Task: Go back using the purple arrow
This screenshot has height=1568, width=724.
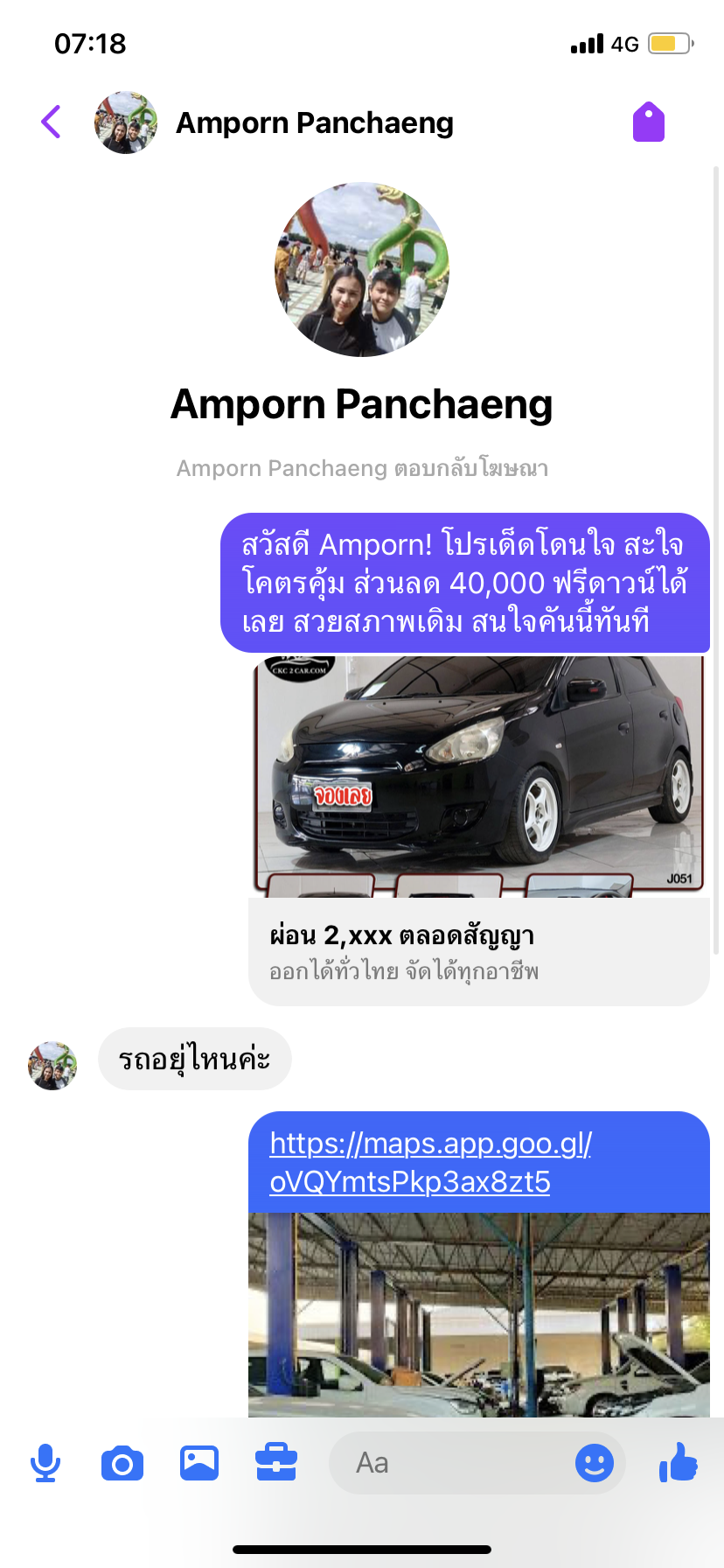Action: (x=52, y=122)
